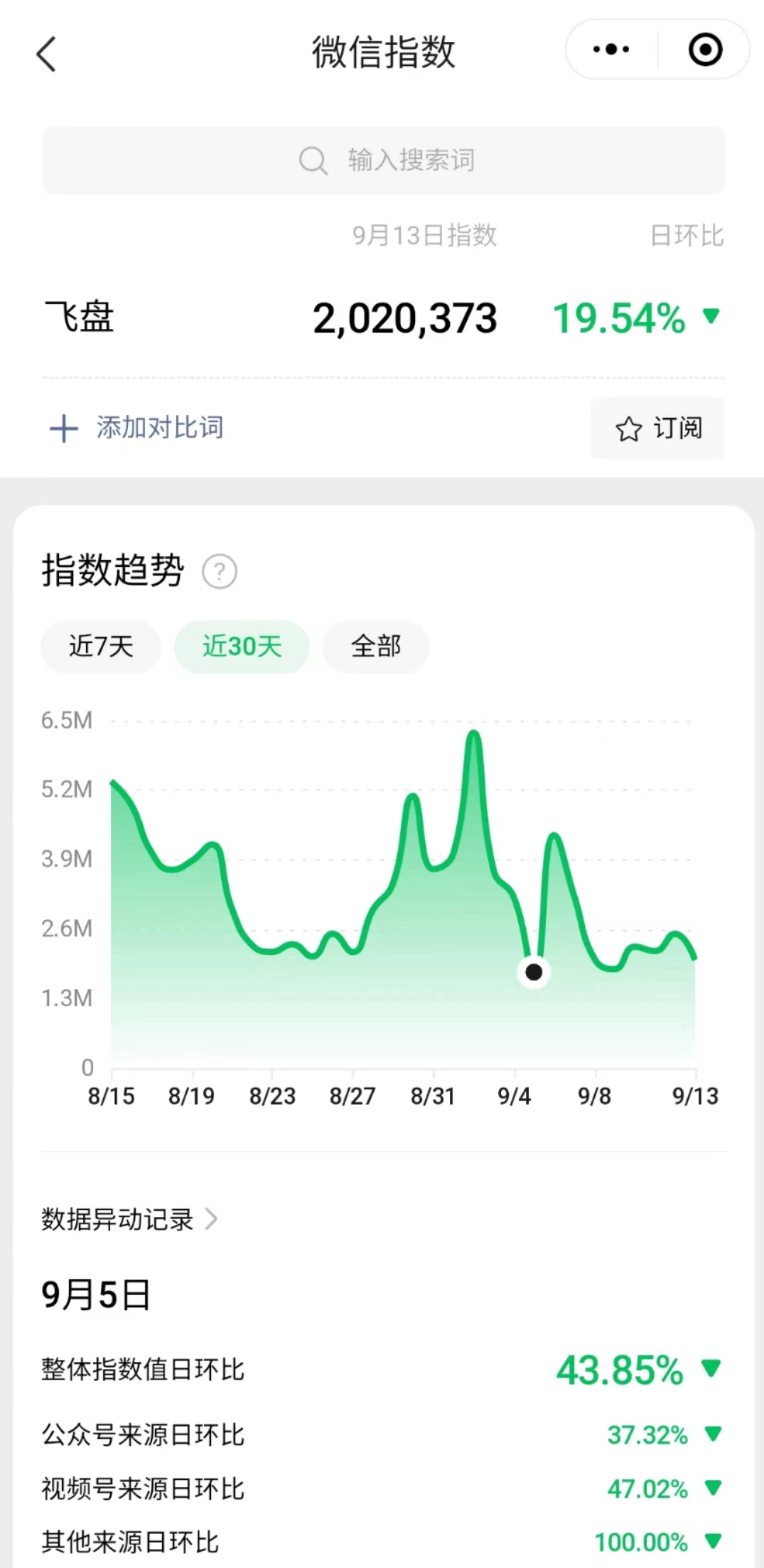This screenshot has width=764, height=1568.
Task: Open the help icon beside 指数趋势
Action: coord(220,571)
